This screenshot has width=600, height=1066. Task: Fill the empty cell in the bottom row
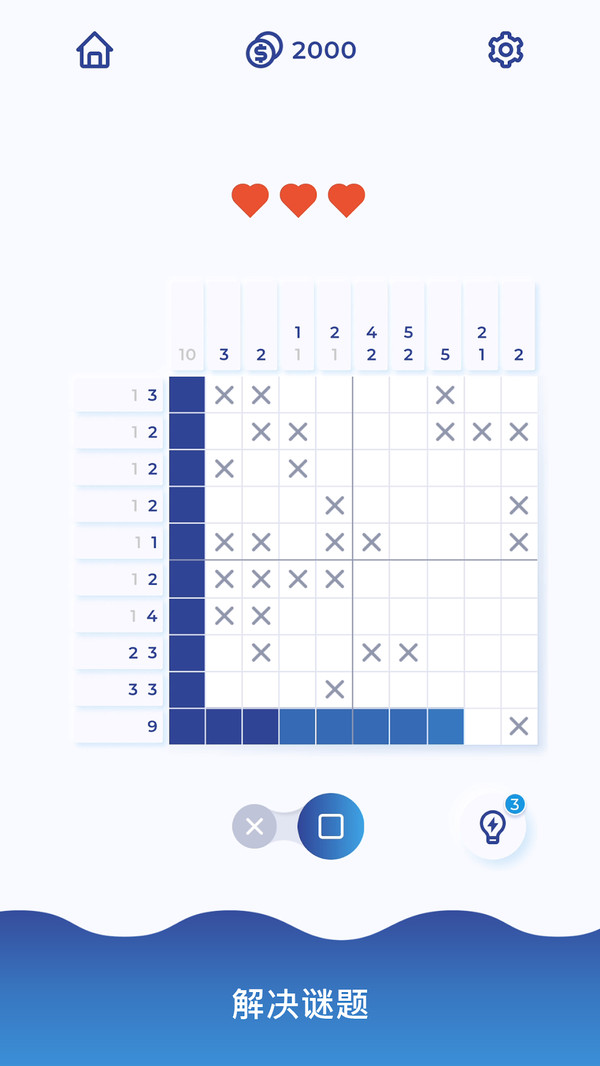coord(482,727)
